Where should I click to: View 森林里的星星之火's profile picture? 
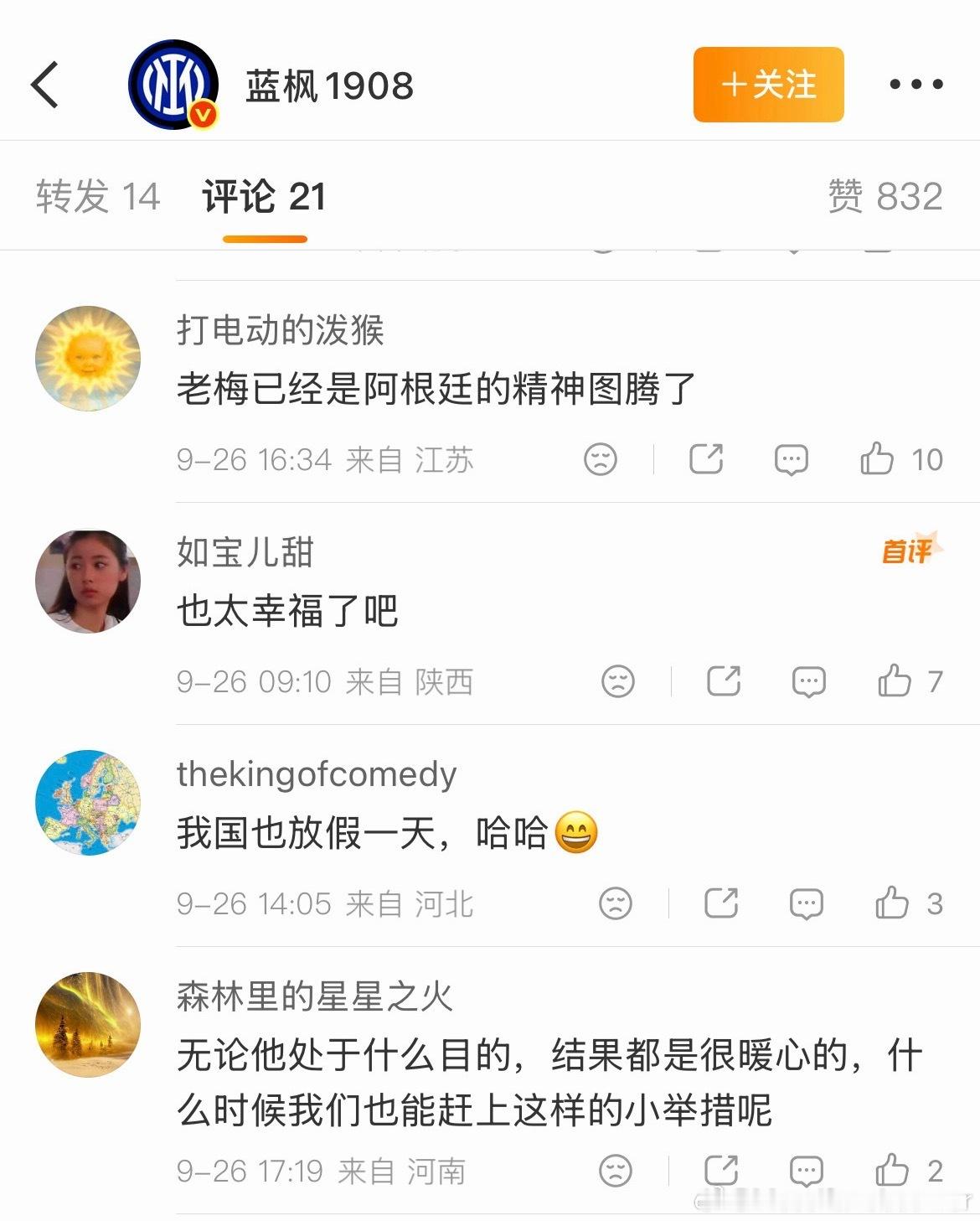tap(88, 1024)
